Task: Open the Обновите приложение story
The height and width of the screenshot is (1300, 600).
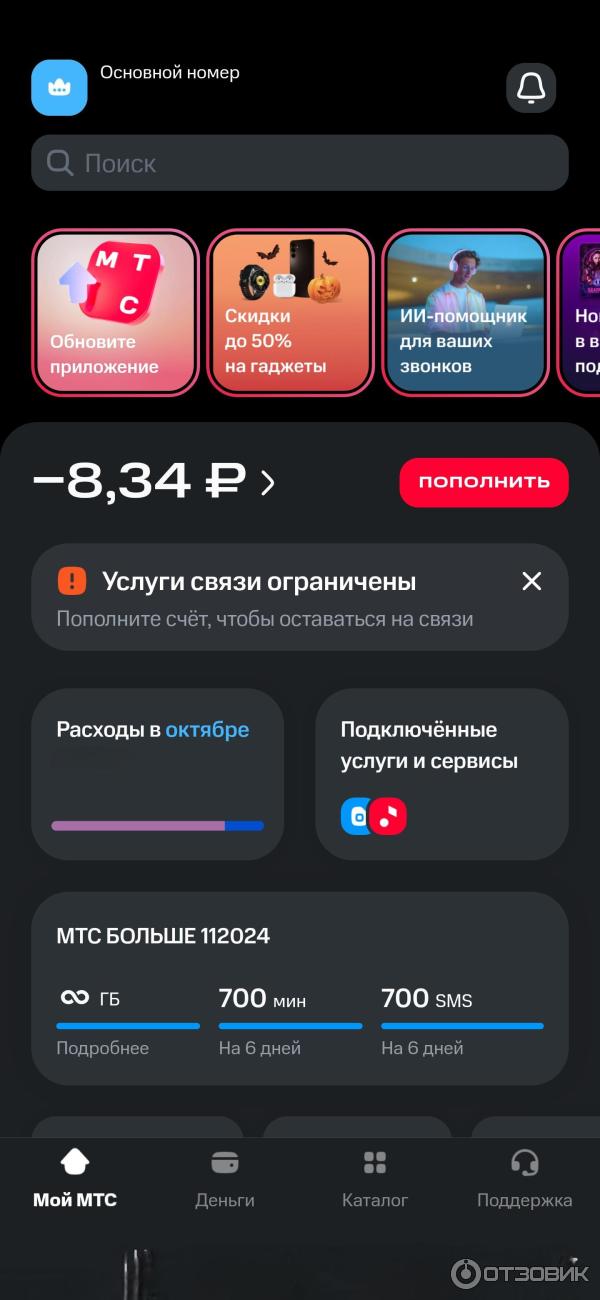Action: tap(116, 313)
